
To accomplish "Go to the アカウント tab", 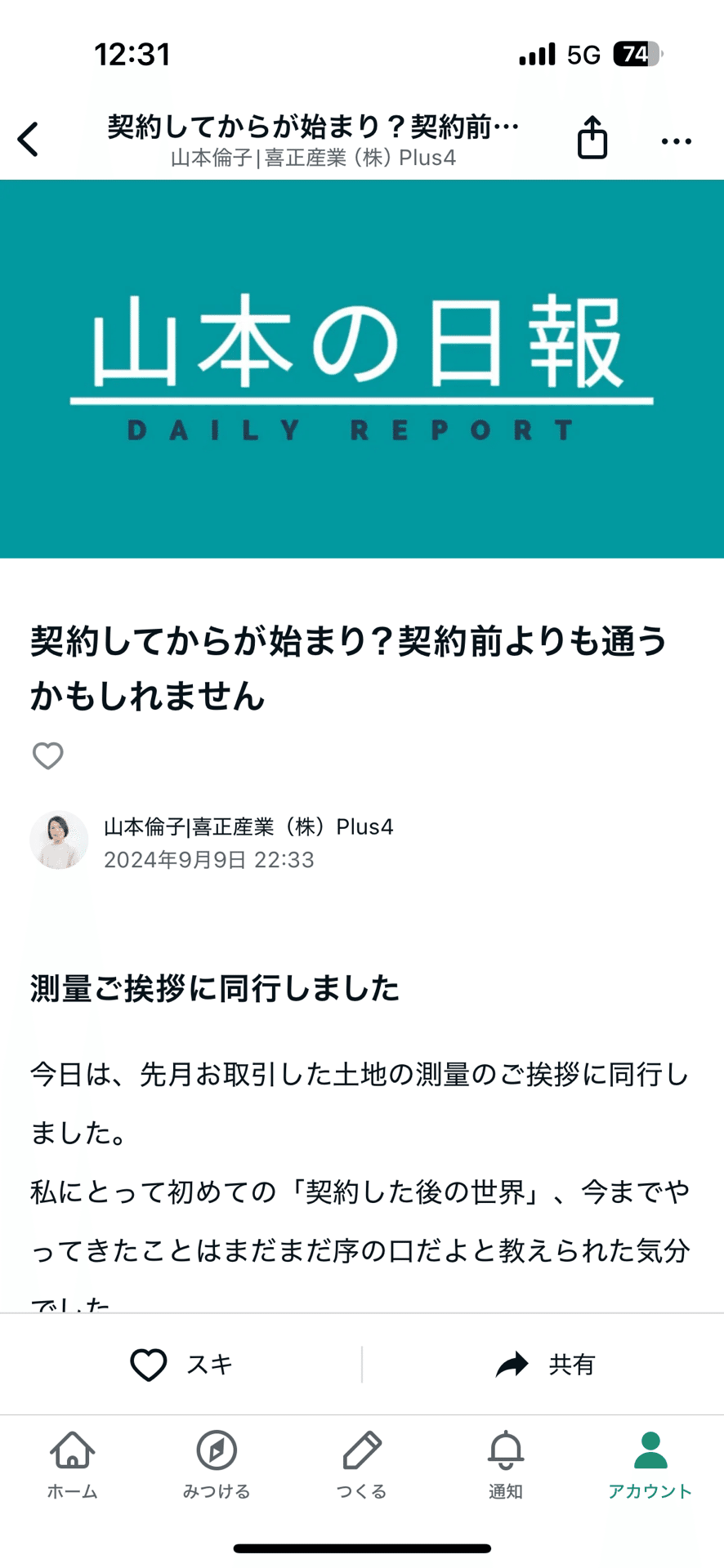I will pos(650,1463).
